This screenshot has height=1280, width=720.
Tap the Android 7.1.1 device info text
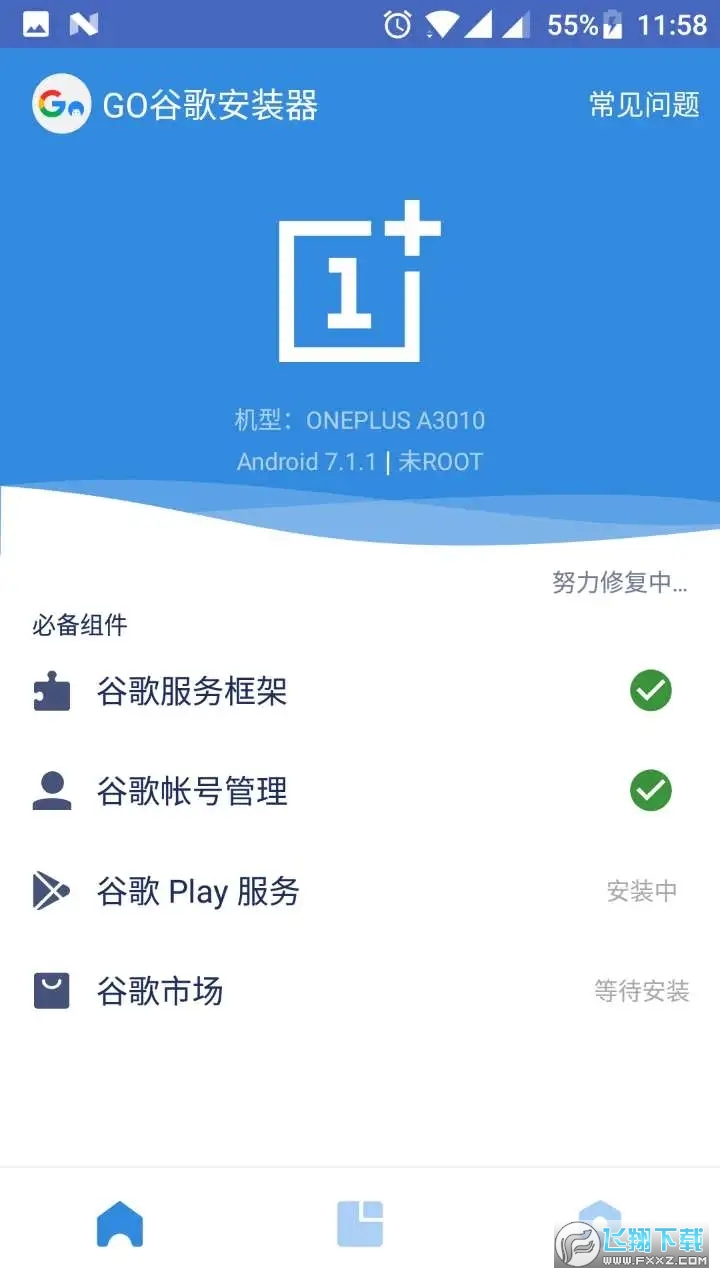(360, 461)
